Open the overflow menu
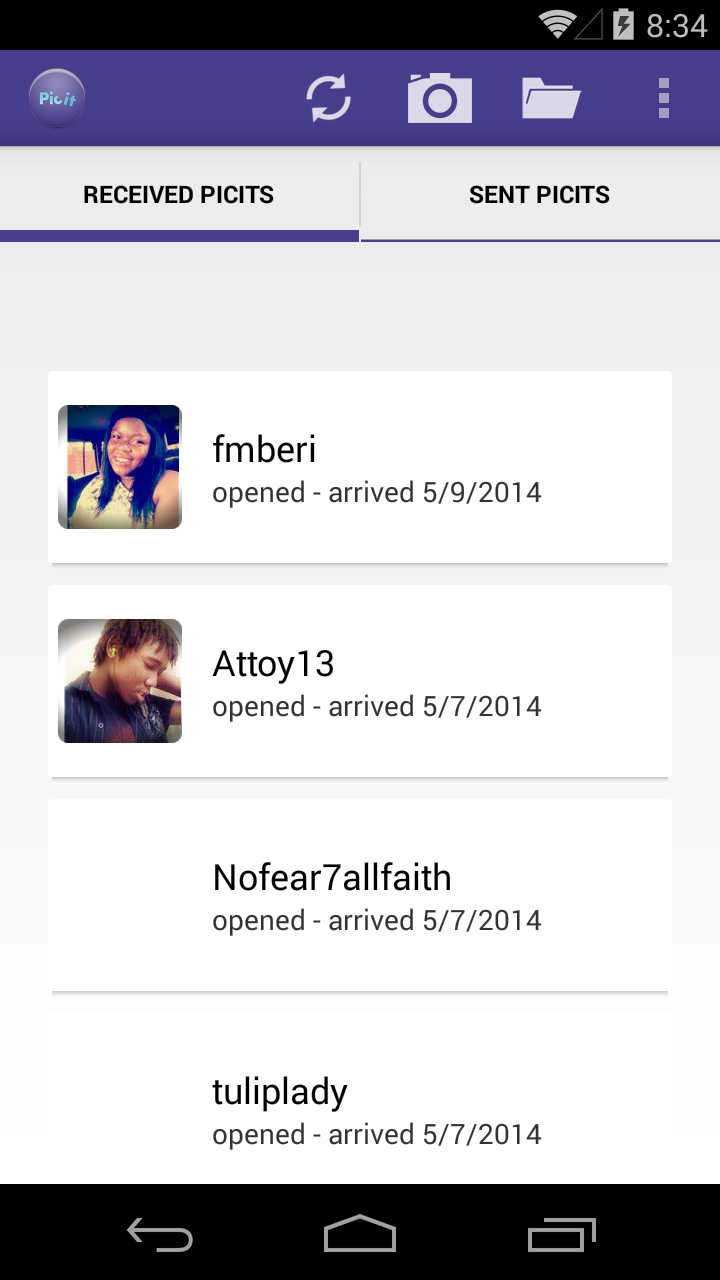Image resolution: width=720 pixels, height=1280 pixels. coord(663,98)
